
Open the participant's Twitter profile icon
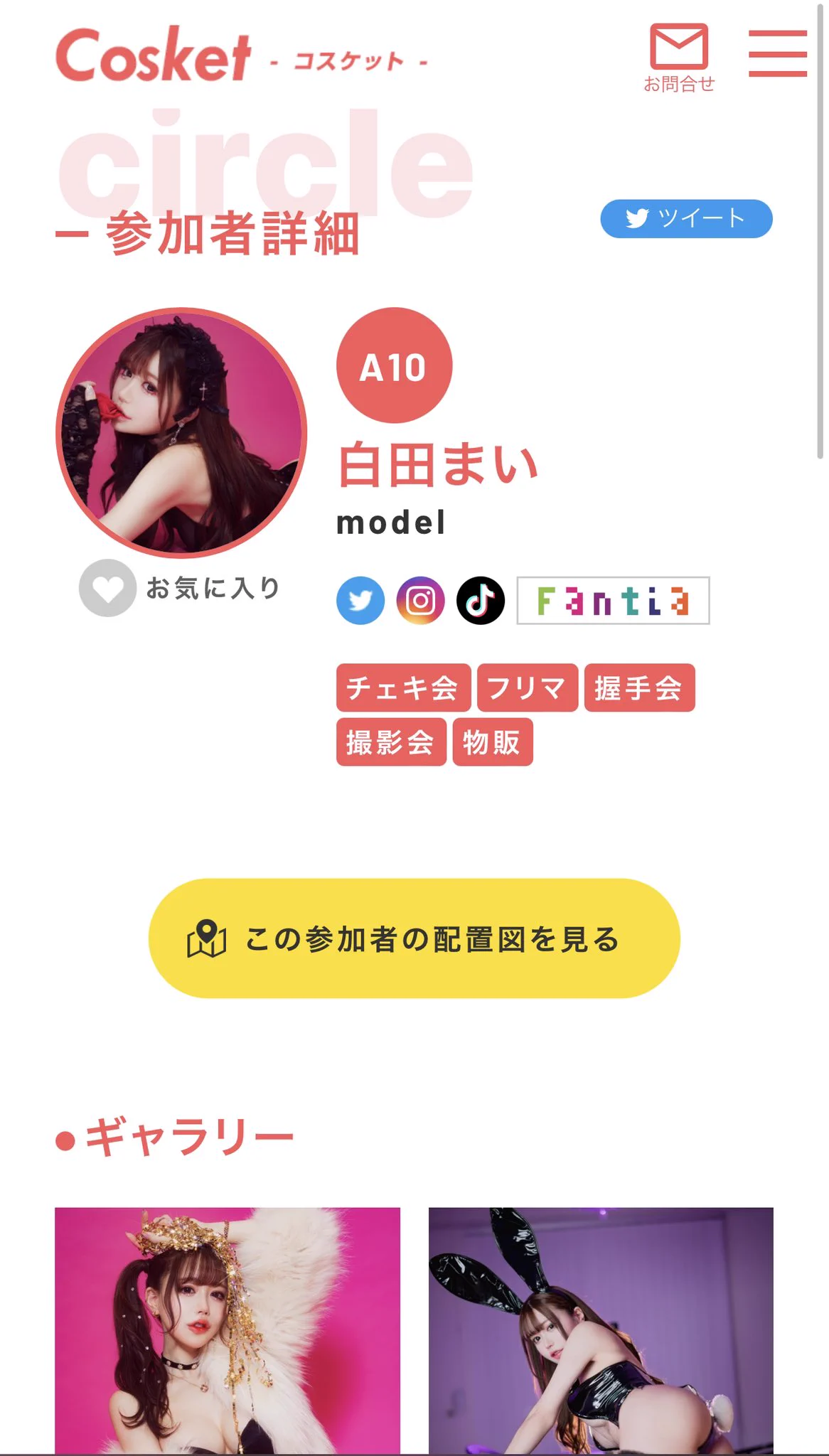[x=360, y=601]
